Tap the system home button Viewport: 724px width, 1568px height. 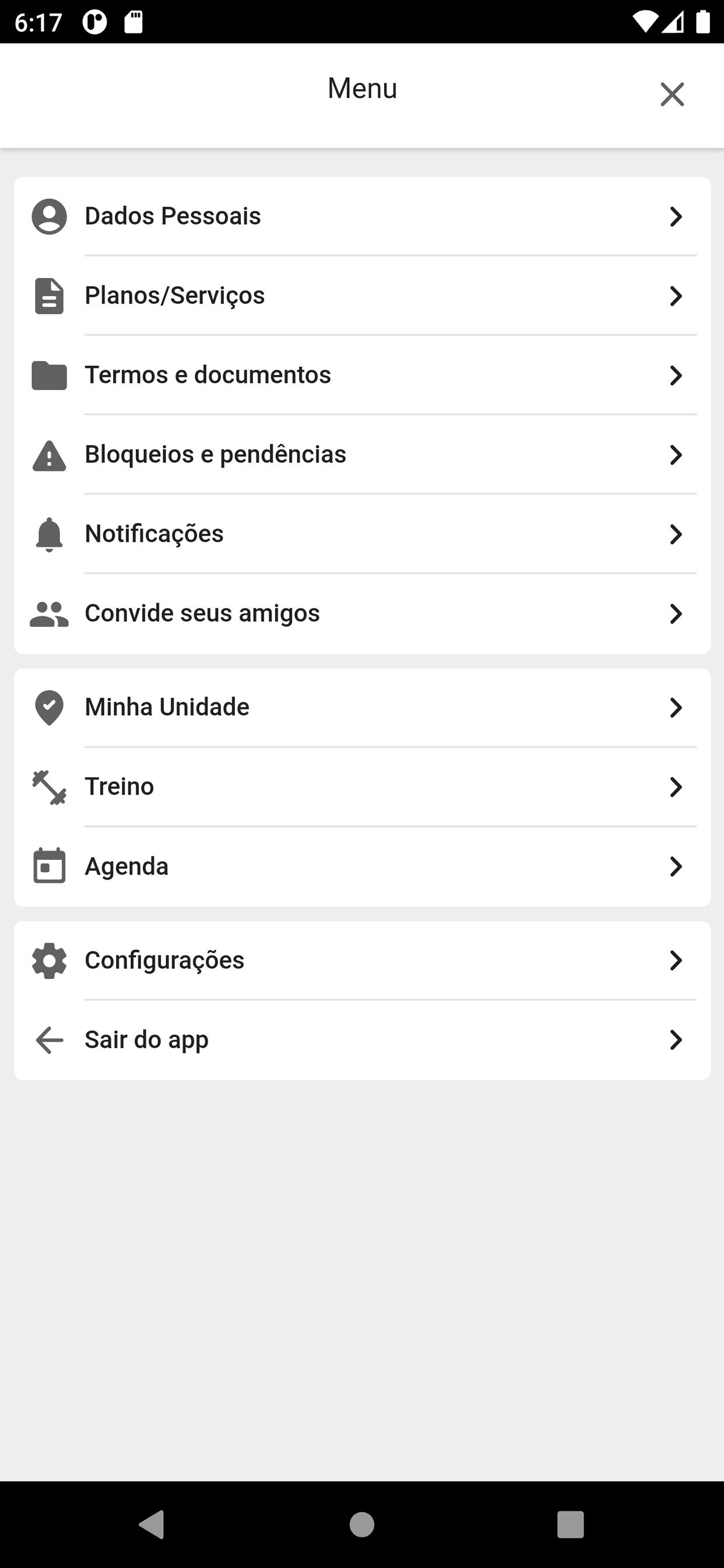pyautogui.click(x=362, y=1525)
